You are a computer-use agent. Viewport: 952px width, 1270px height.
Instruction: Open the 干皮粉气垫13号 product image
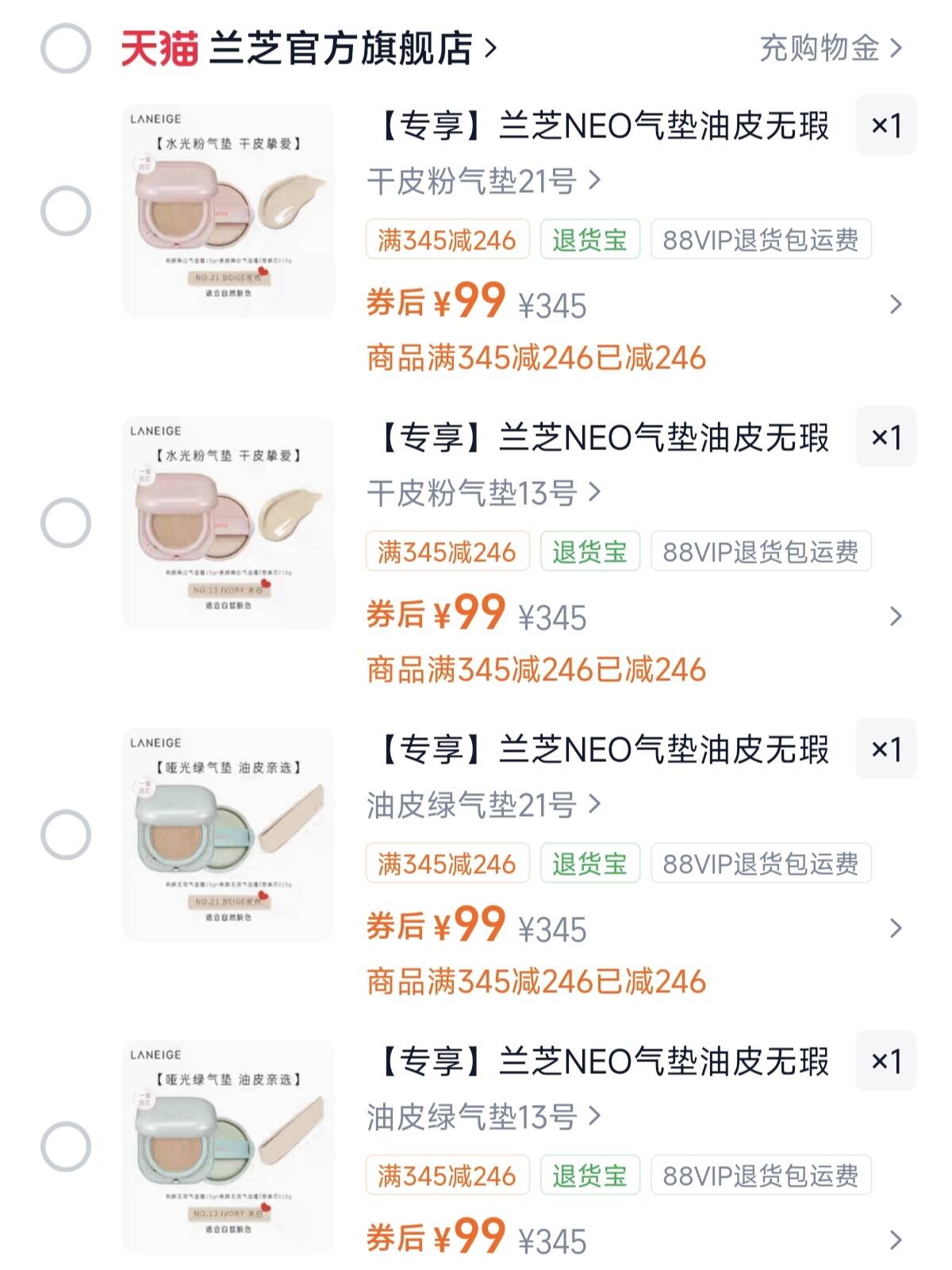click(x=228, y=523)
